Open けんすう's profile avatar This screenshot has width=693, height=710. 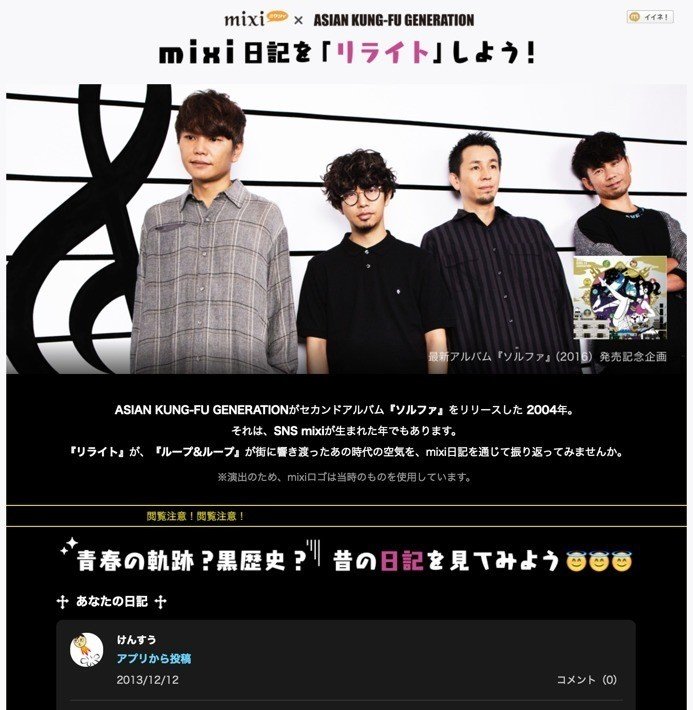click(86, 650)
